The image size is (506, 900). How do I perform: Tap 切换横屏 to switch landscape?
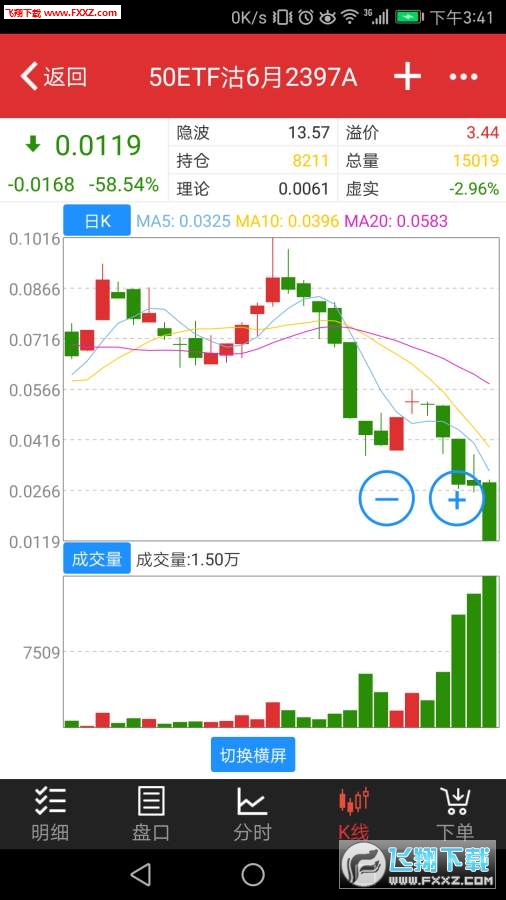point(253,755)
